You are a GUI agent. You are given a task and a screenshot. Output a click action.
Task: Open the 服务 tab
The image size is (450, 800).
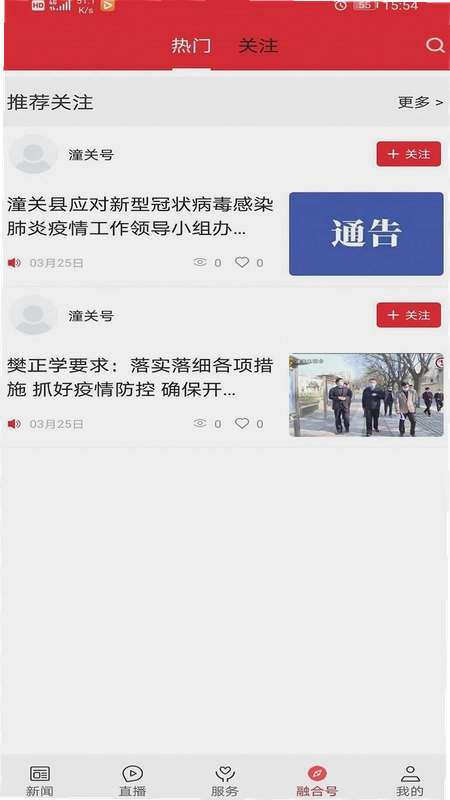(x=224, y=781)
